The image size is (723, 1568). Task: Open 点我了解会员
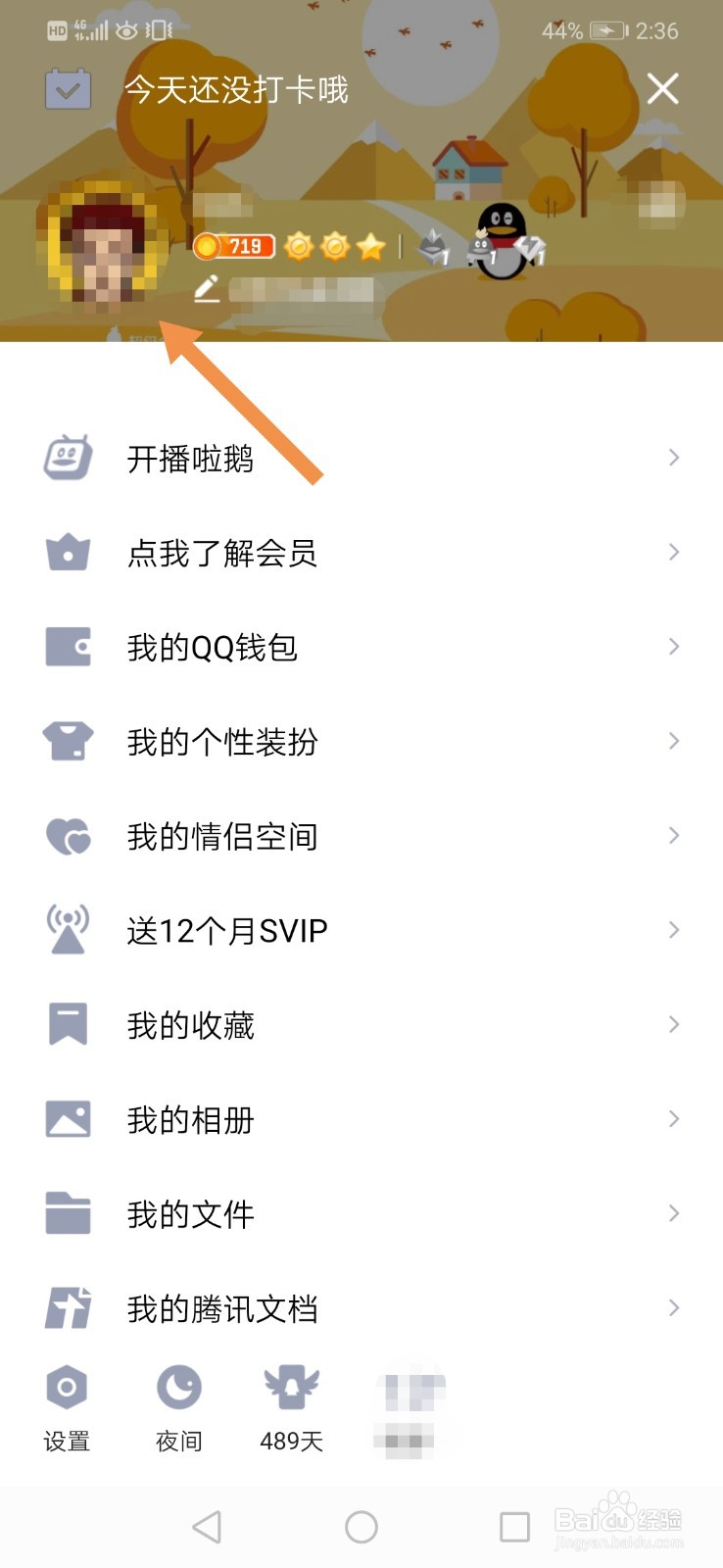click(361, 553)
